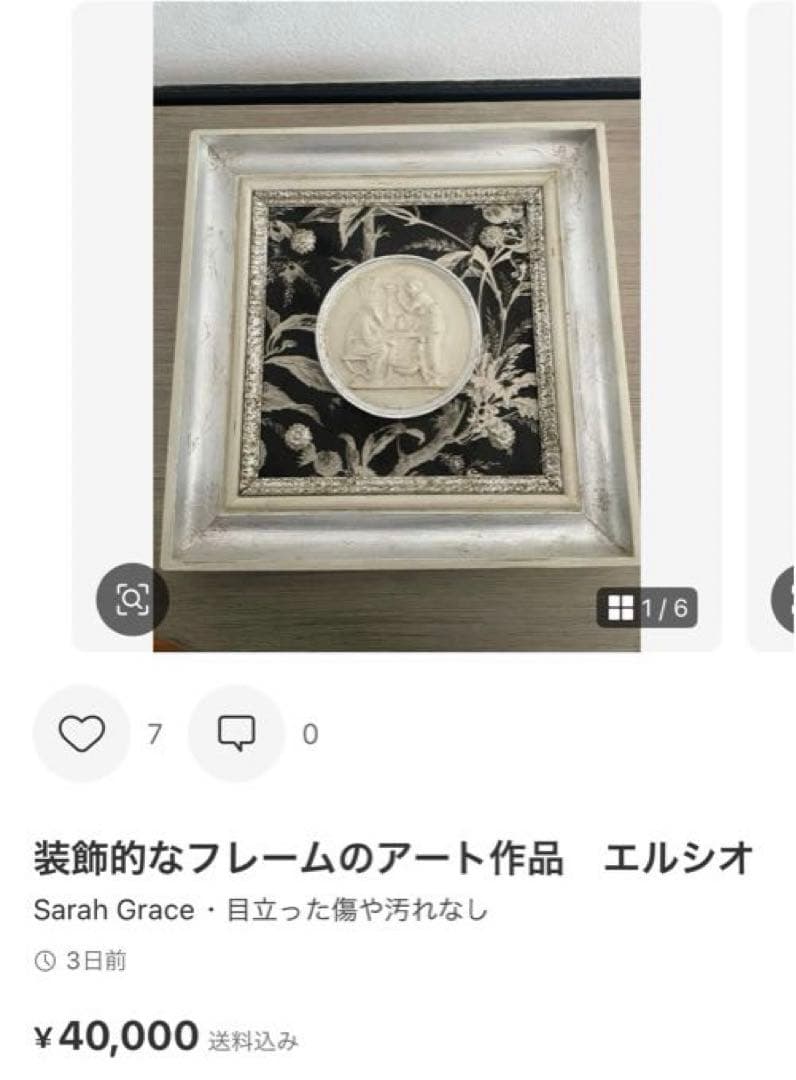
Task: Open the 1/6 photo gallery indicator
Action: [x=647, y=607]
